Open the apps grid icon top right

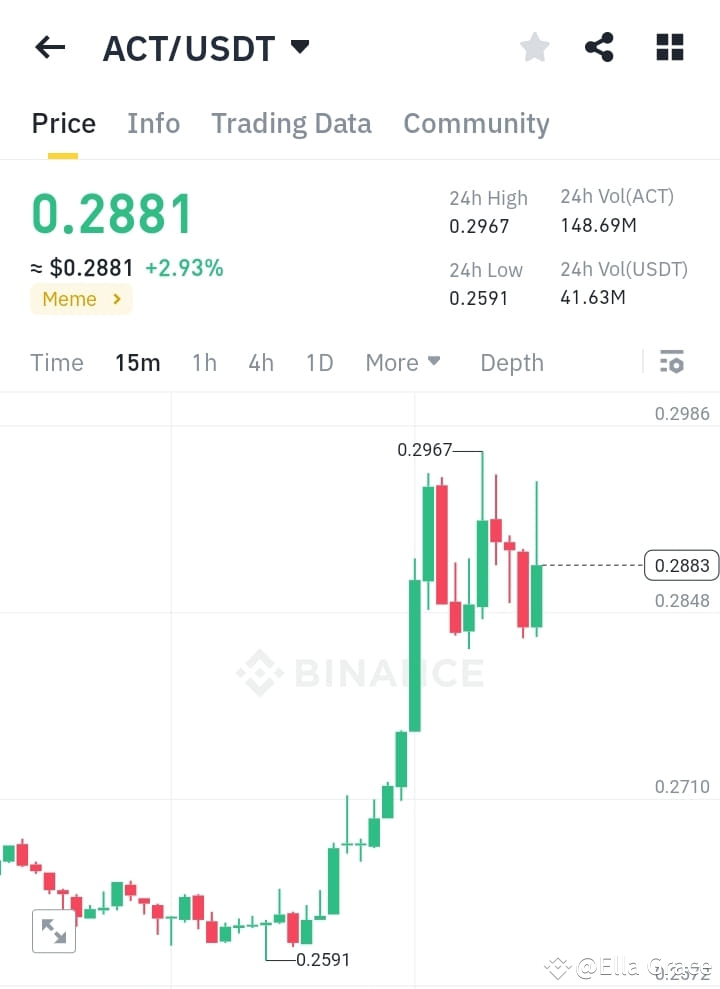coord(669,47)
